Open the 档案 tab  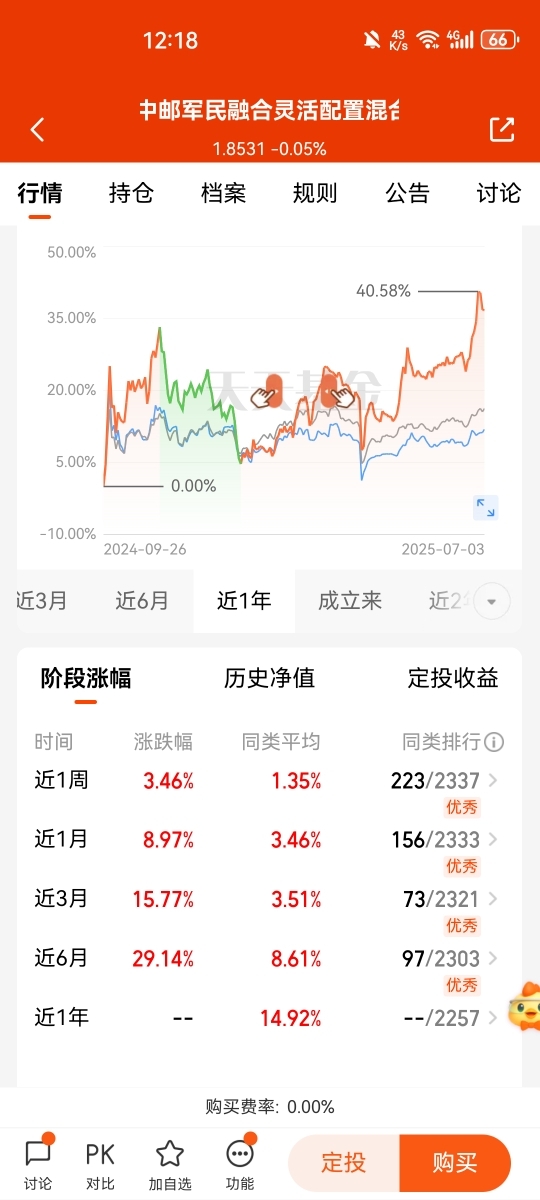point(223,193)
